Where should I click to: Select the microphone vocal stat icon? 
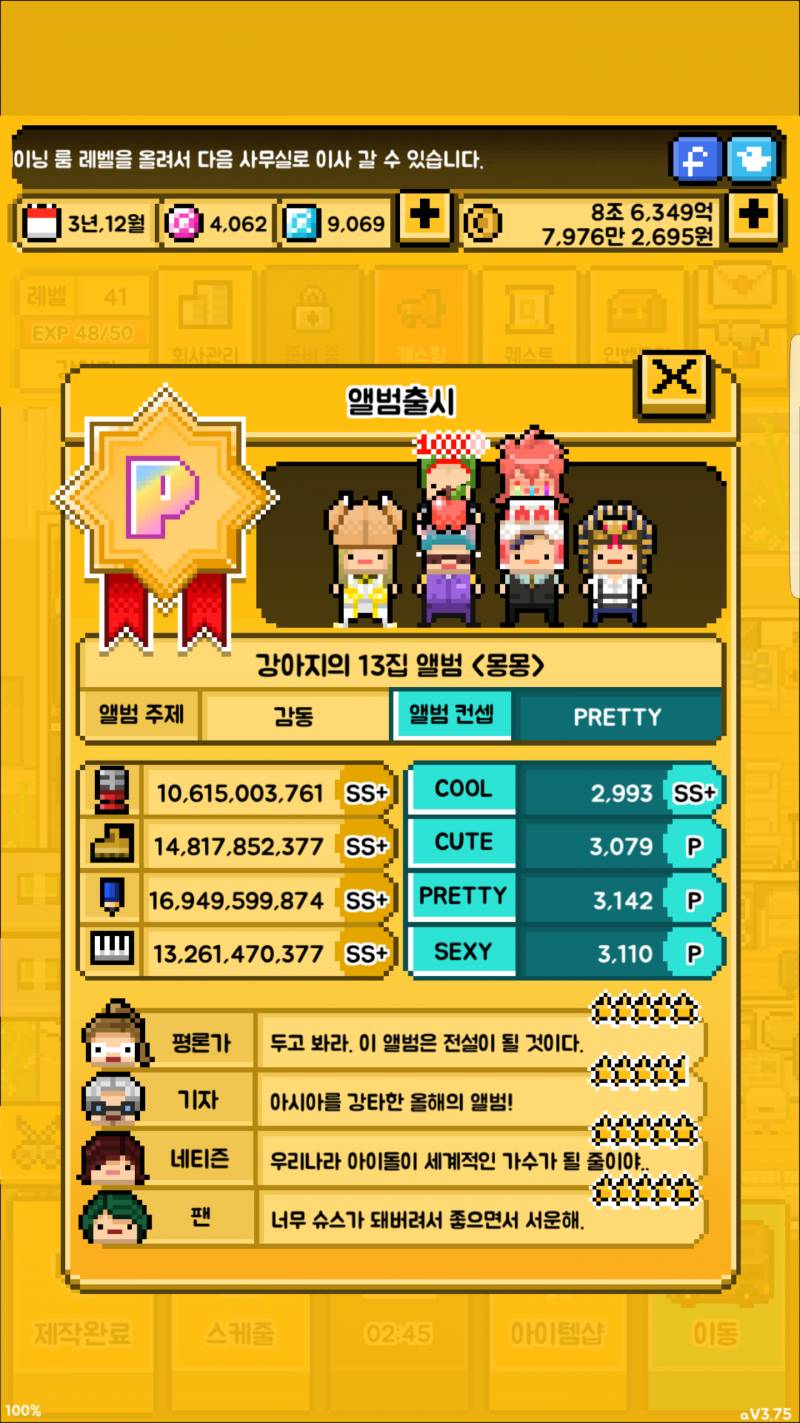tap(110, 789)
